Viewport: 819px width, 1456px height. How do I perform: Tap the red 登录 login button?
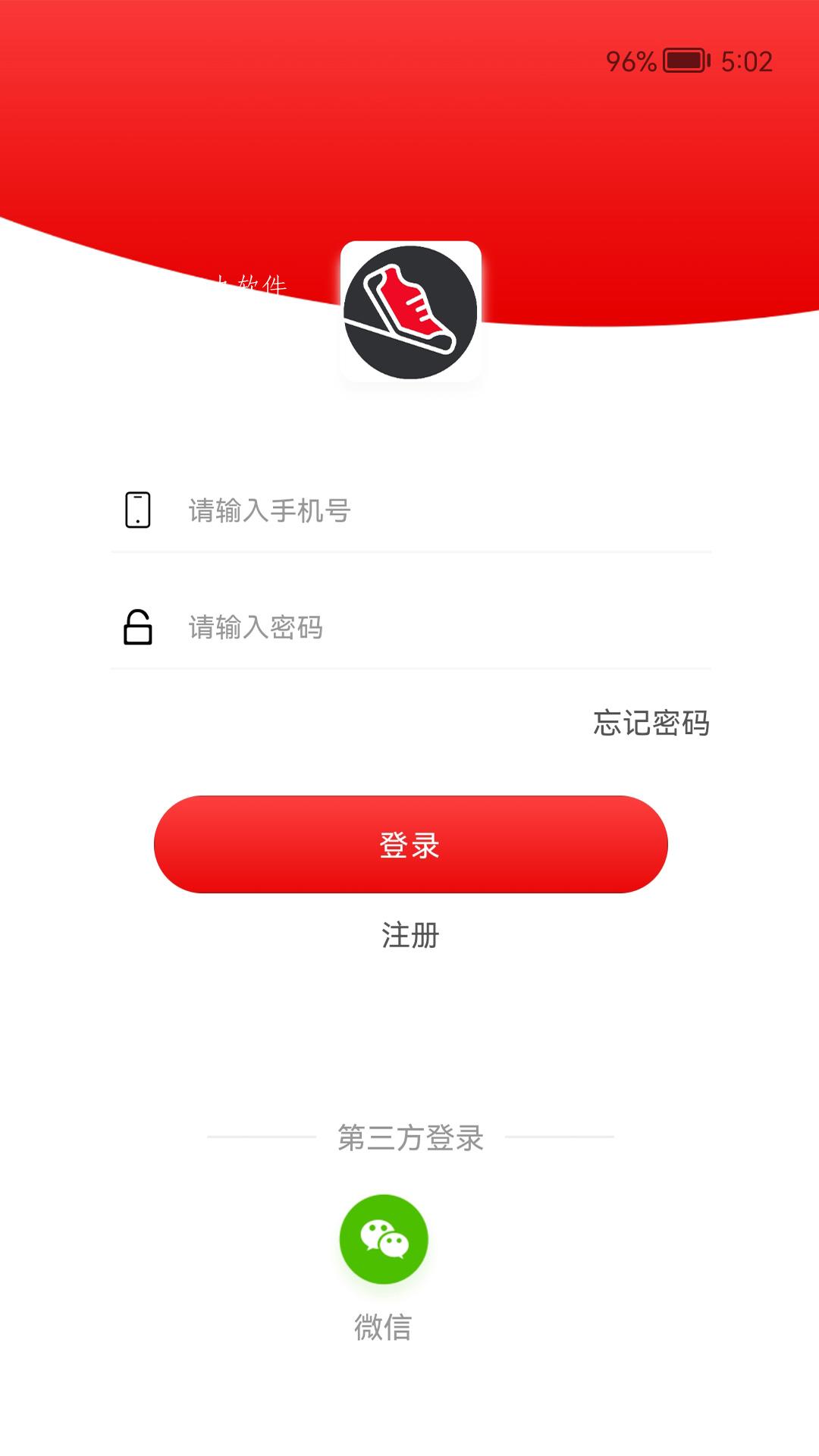click(410, 844)
